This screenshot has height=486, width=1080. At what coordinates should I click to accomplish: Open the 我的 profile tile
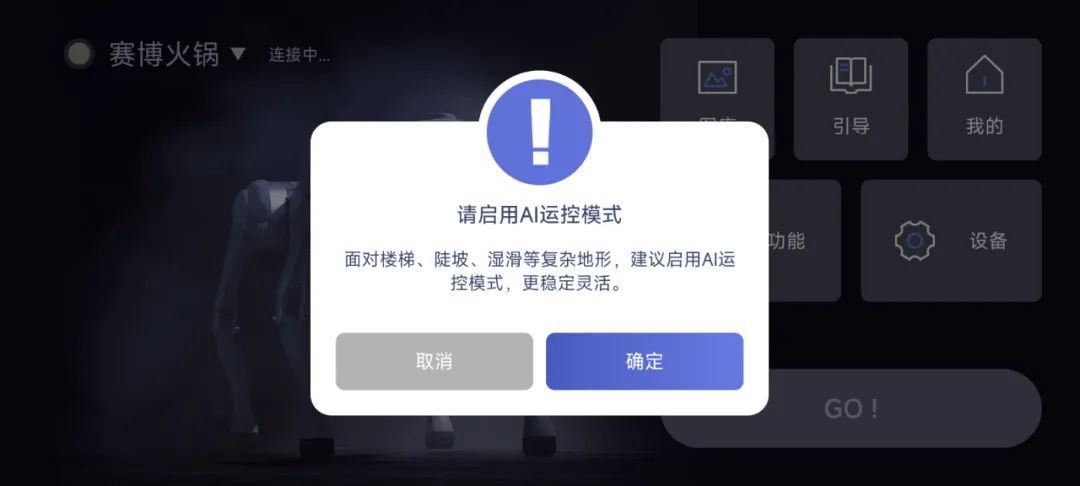(984, 99)
